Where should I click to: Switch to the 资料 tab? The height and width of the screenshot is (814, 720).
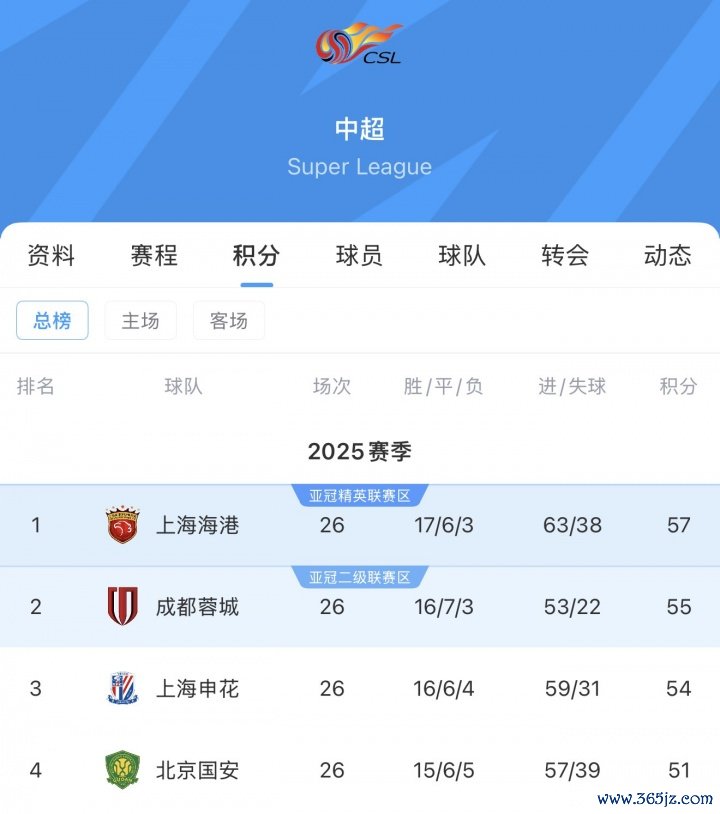coord(51,255)
